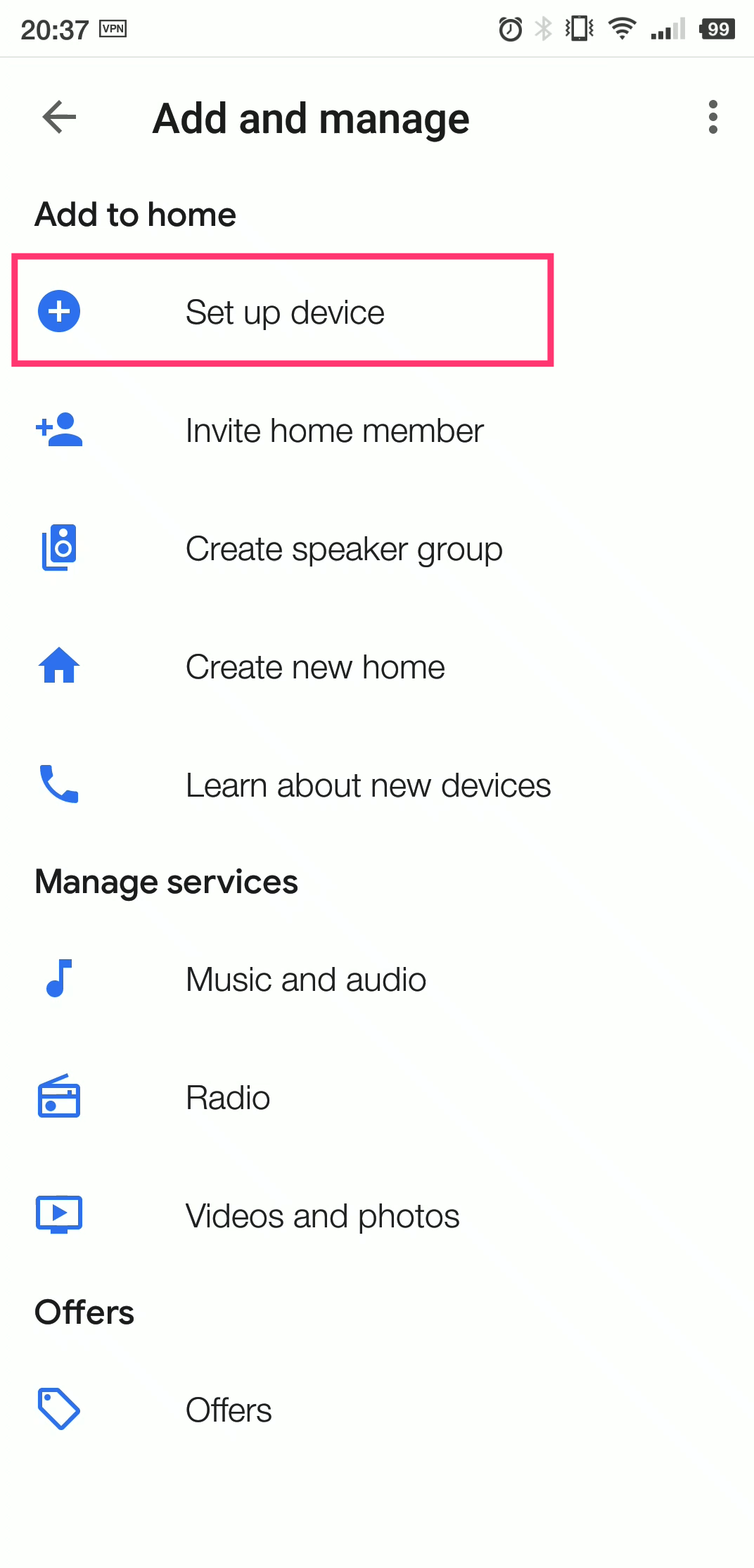This screenshot has height=1568, width=754.
Task: Open the three-dot overflow menu
Action: (x=713, y=117)
